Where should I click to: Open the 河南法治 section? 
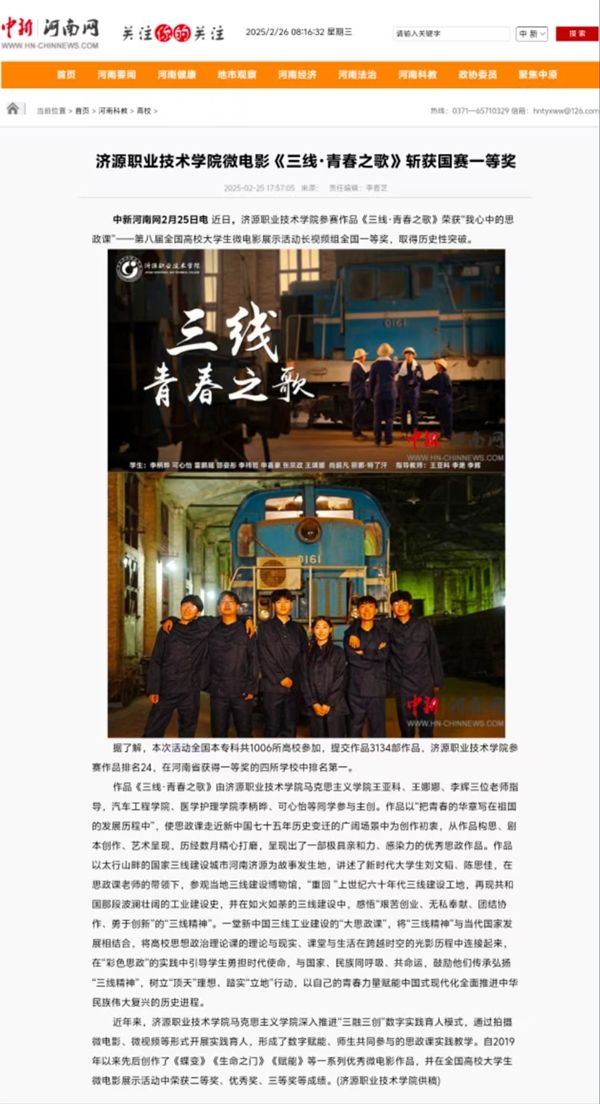pos(357,75)
